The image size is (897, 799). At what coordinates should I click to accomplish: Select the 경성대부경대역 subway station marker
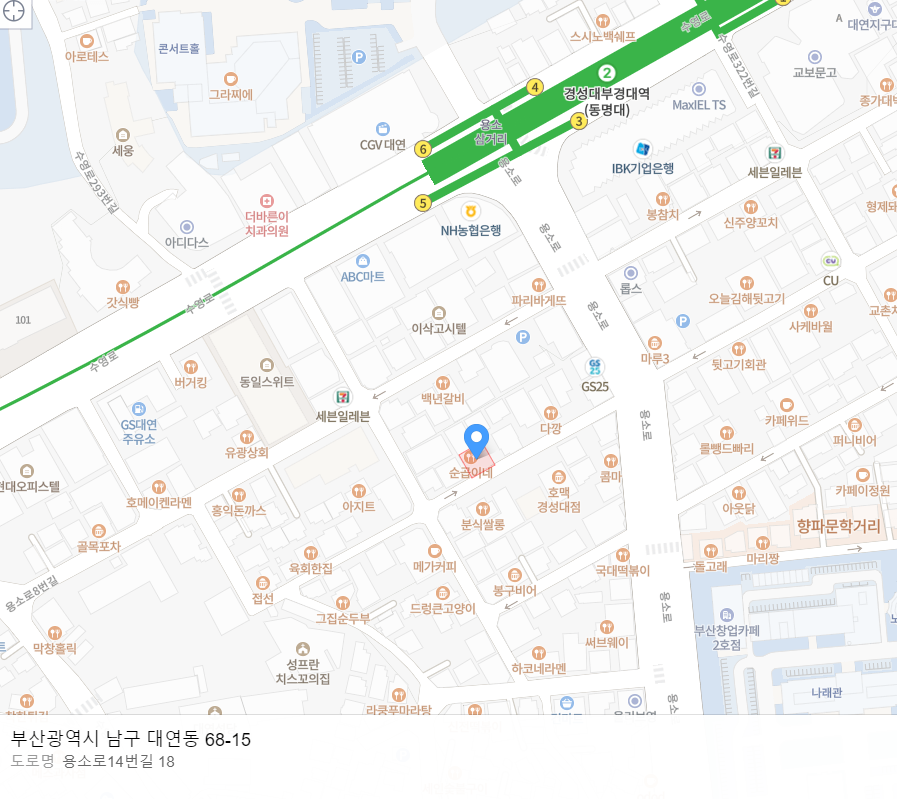click(x=606, y=73)
